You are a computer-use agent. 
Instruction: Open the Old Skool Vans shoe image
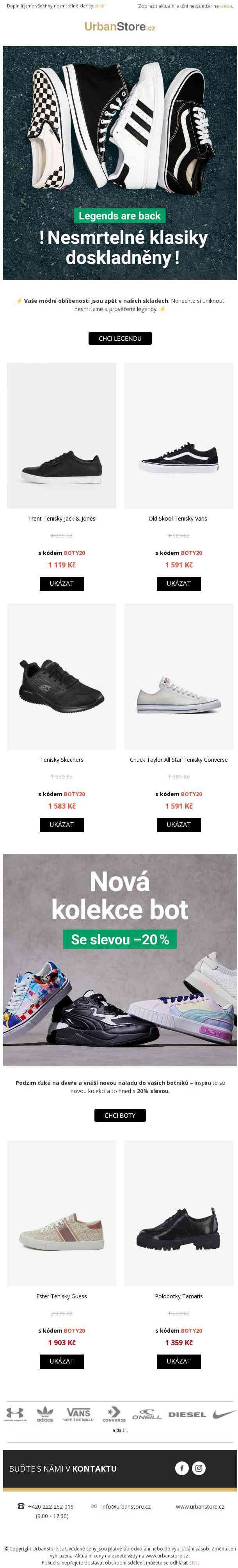coord(178,435)
